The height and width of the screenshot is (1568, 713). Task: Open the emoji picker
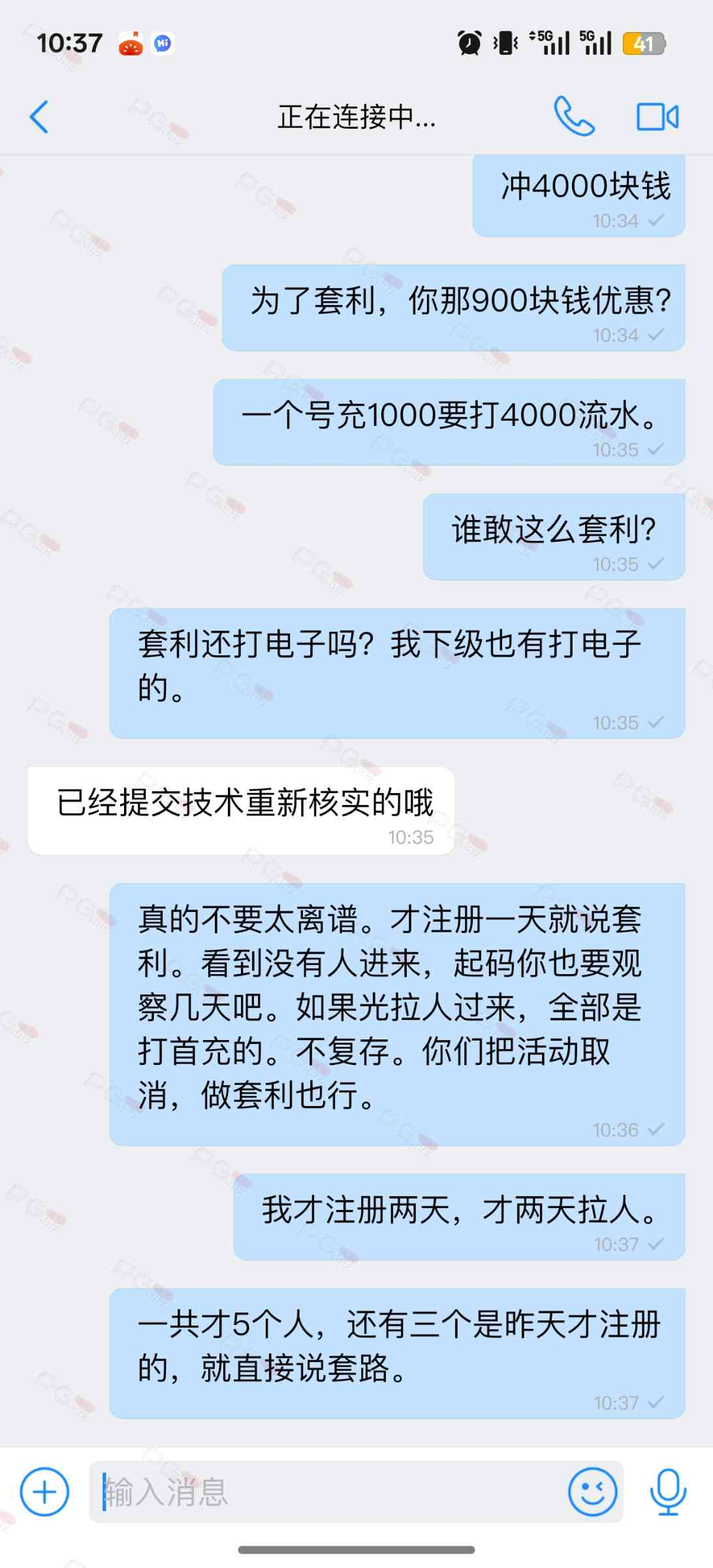tap(592, 1492)
